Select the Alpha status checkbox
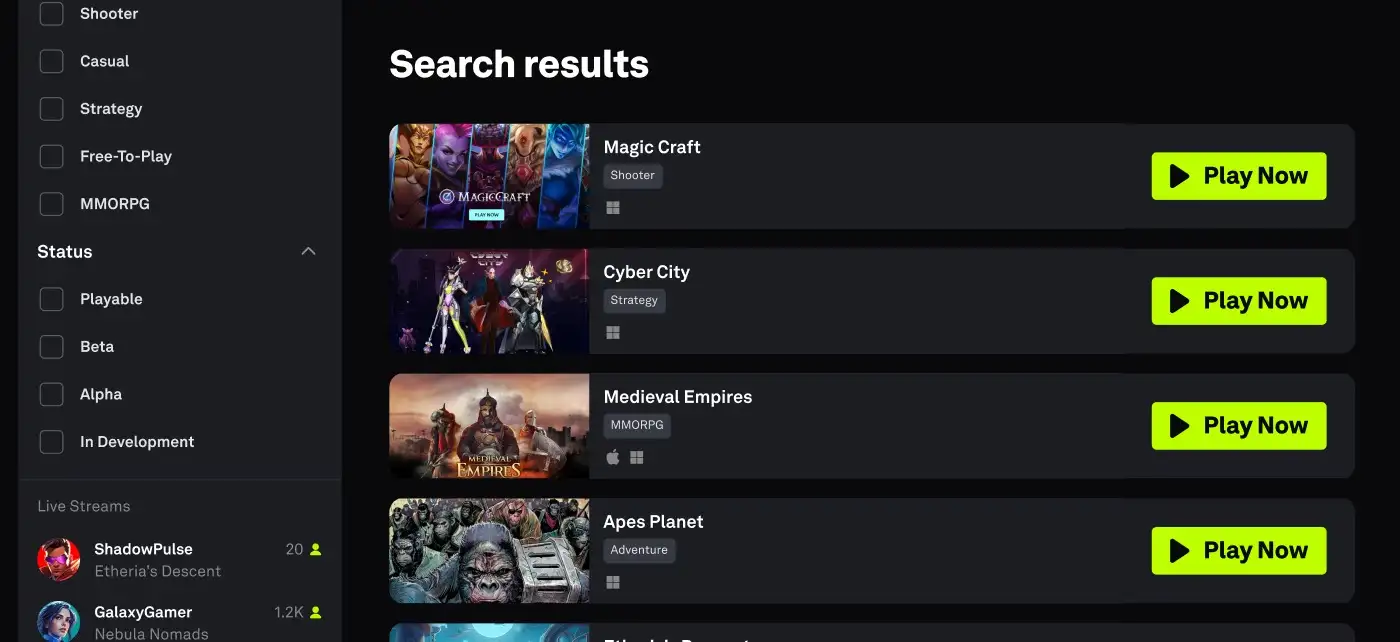Screen dimensions: 1400x642 pos(51,394)
